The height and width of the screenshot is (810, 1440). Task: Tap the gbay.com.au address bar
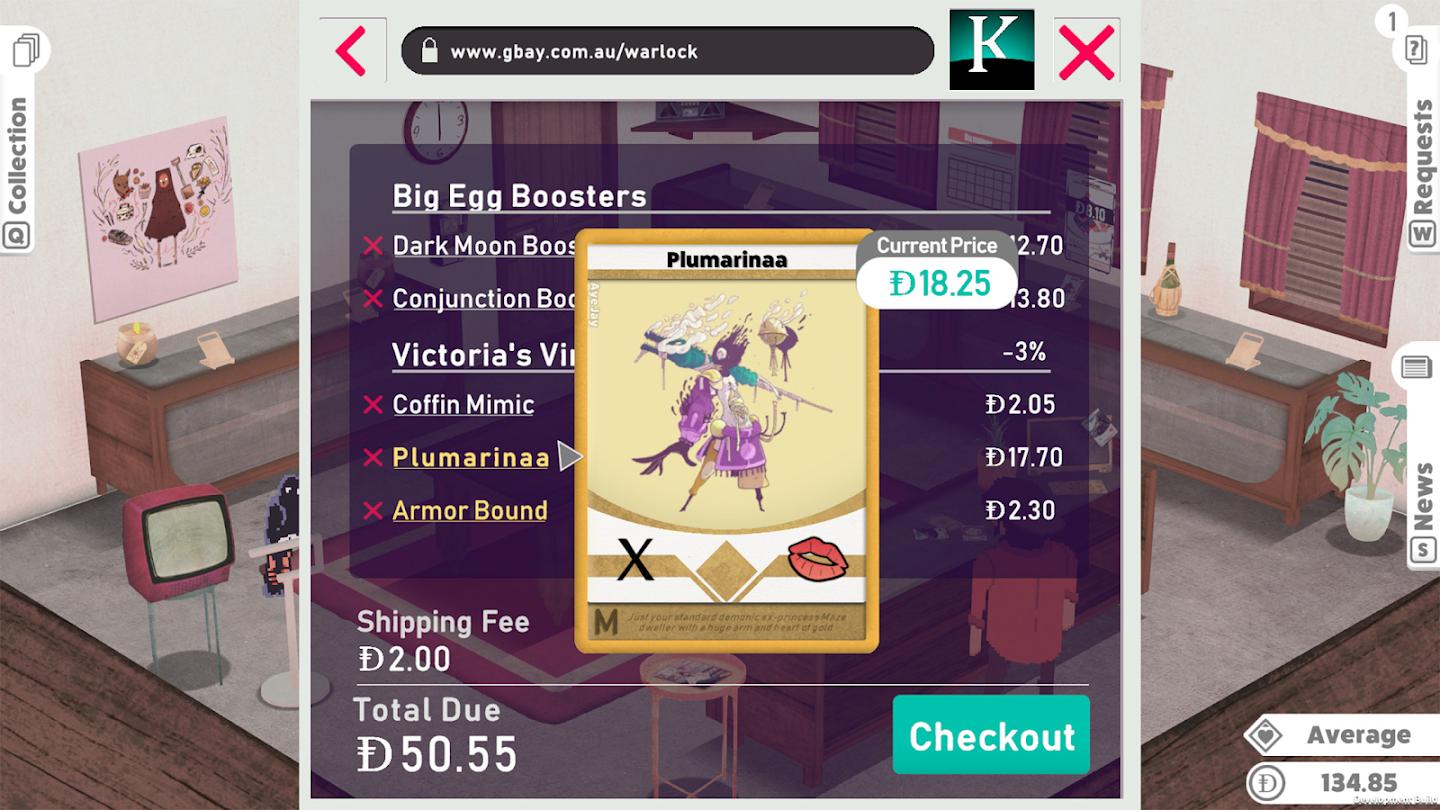pyautogui.click(x=667, y=51)
